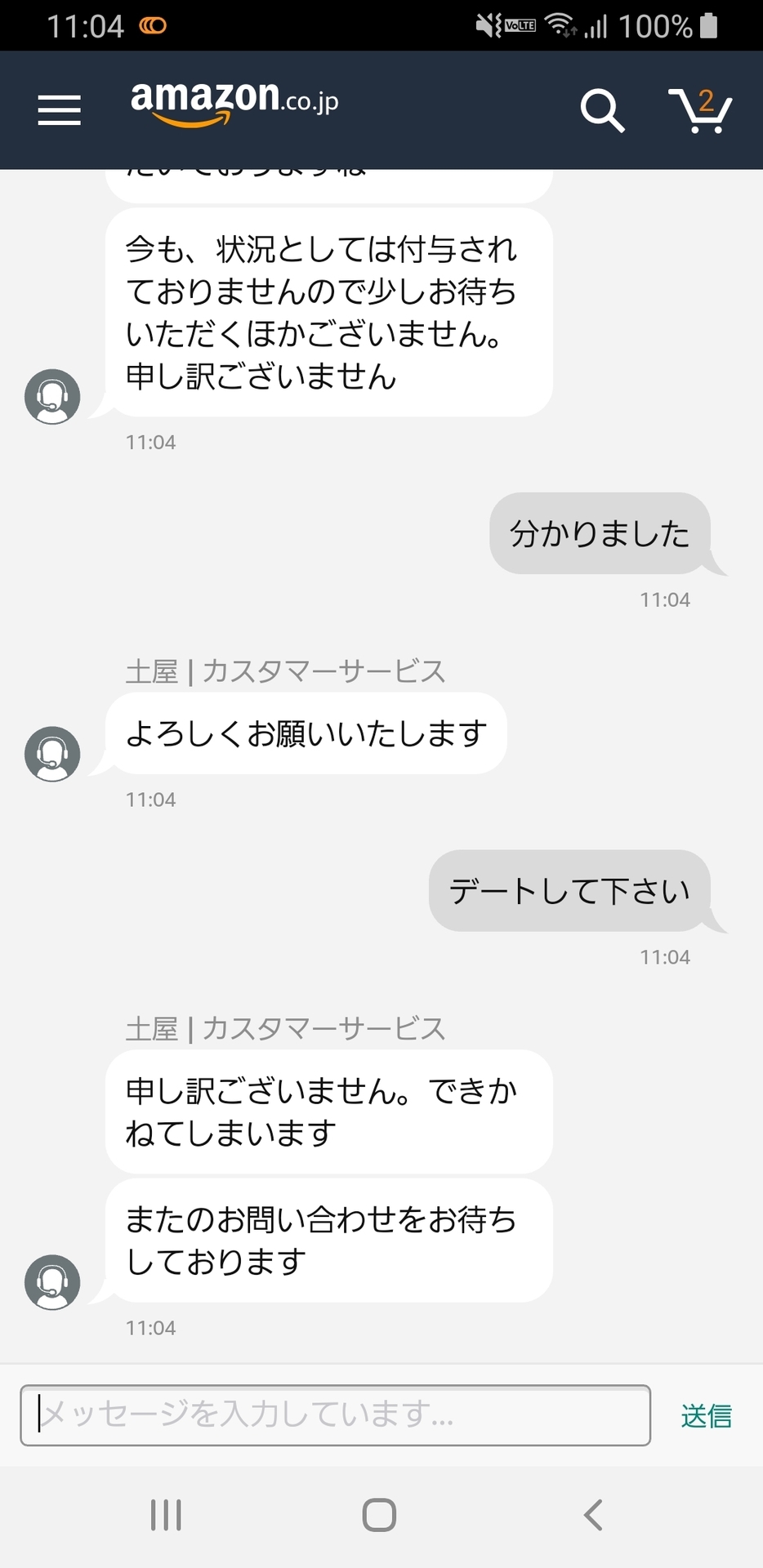This screenshot has width=763, height=1568.
Task: Tap the Amazon.co.jp logo
Action: tap(234, 104)
